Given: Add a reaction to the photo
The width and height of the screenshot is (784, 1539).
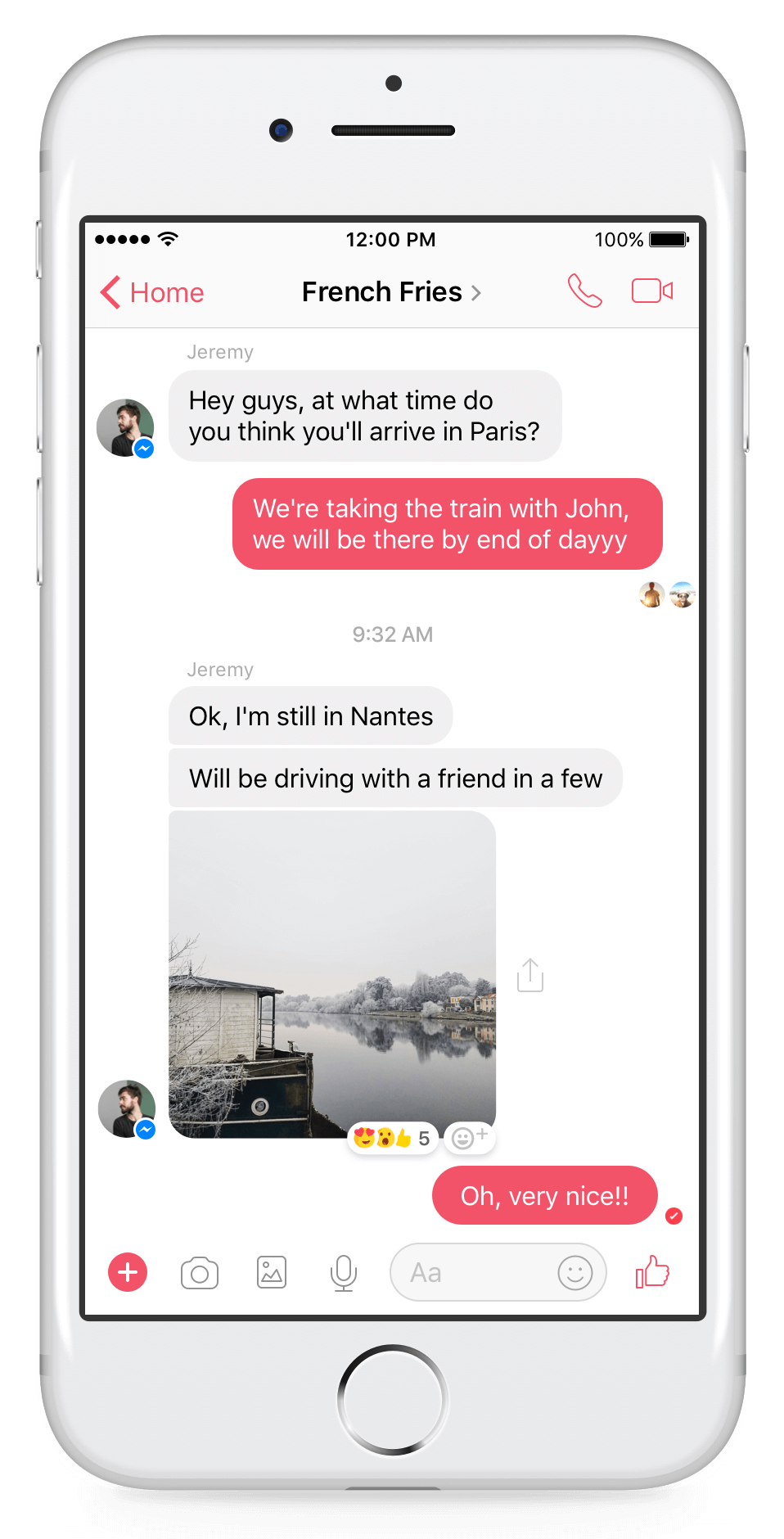Looking at the screenshot, I should click(470, 1138).
